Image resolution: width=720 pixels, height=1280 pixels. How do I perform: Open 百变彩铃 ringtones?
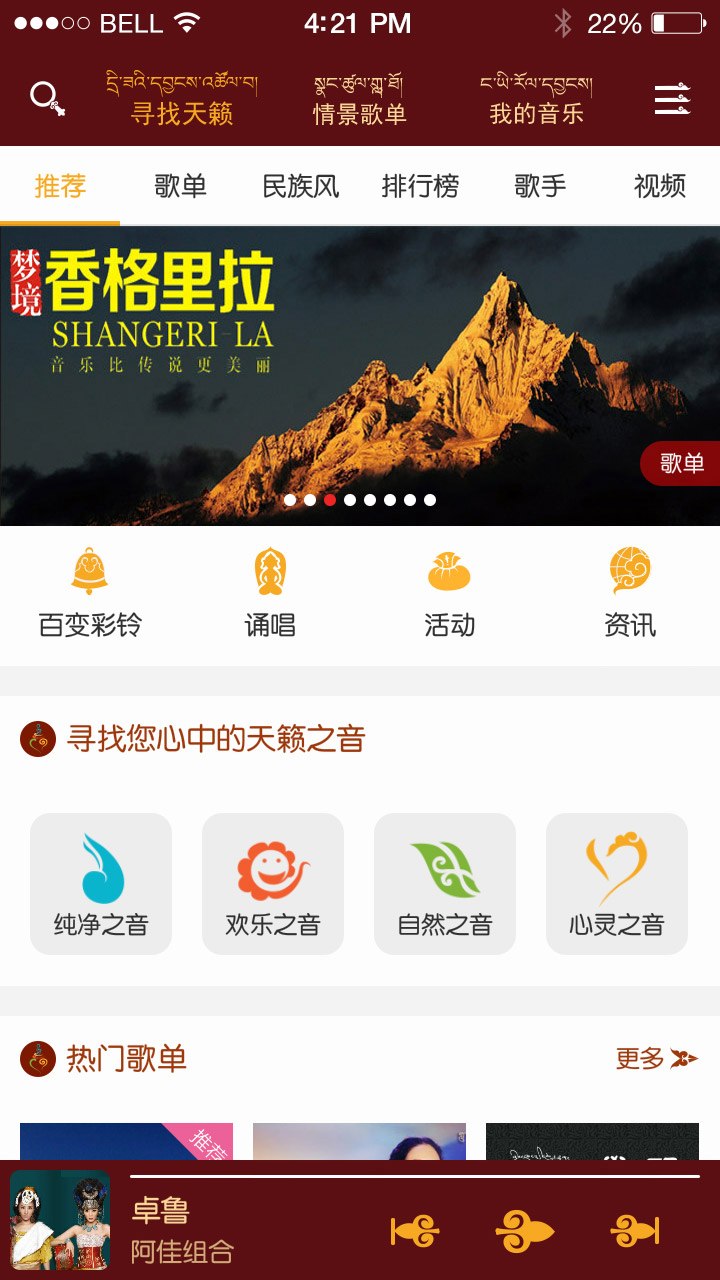tap(90, 595)
